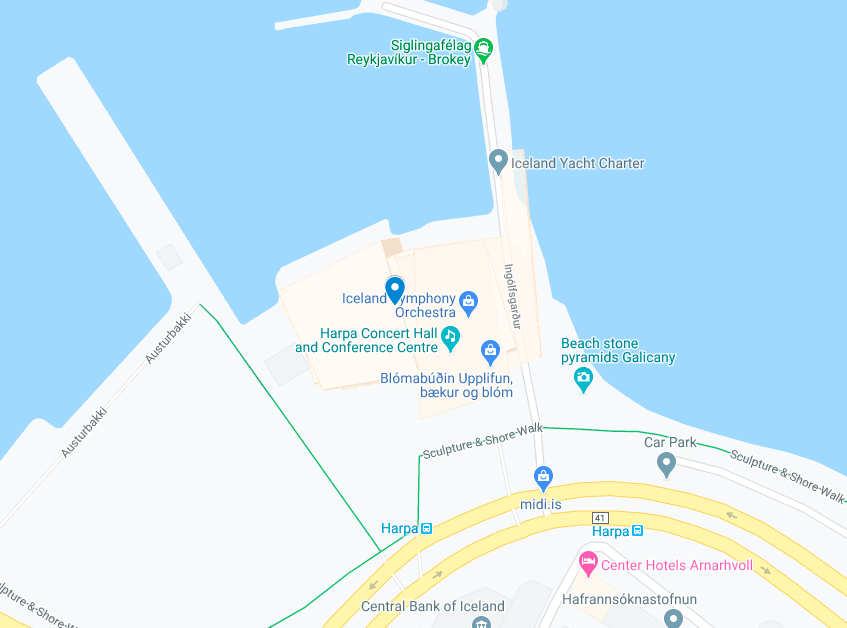View the Beach stone pyramids Galicany camera pin
Viewport: 847px width, 628px height.
click(583, 379)
